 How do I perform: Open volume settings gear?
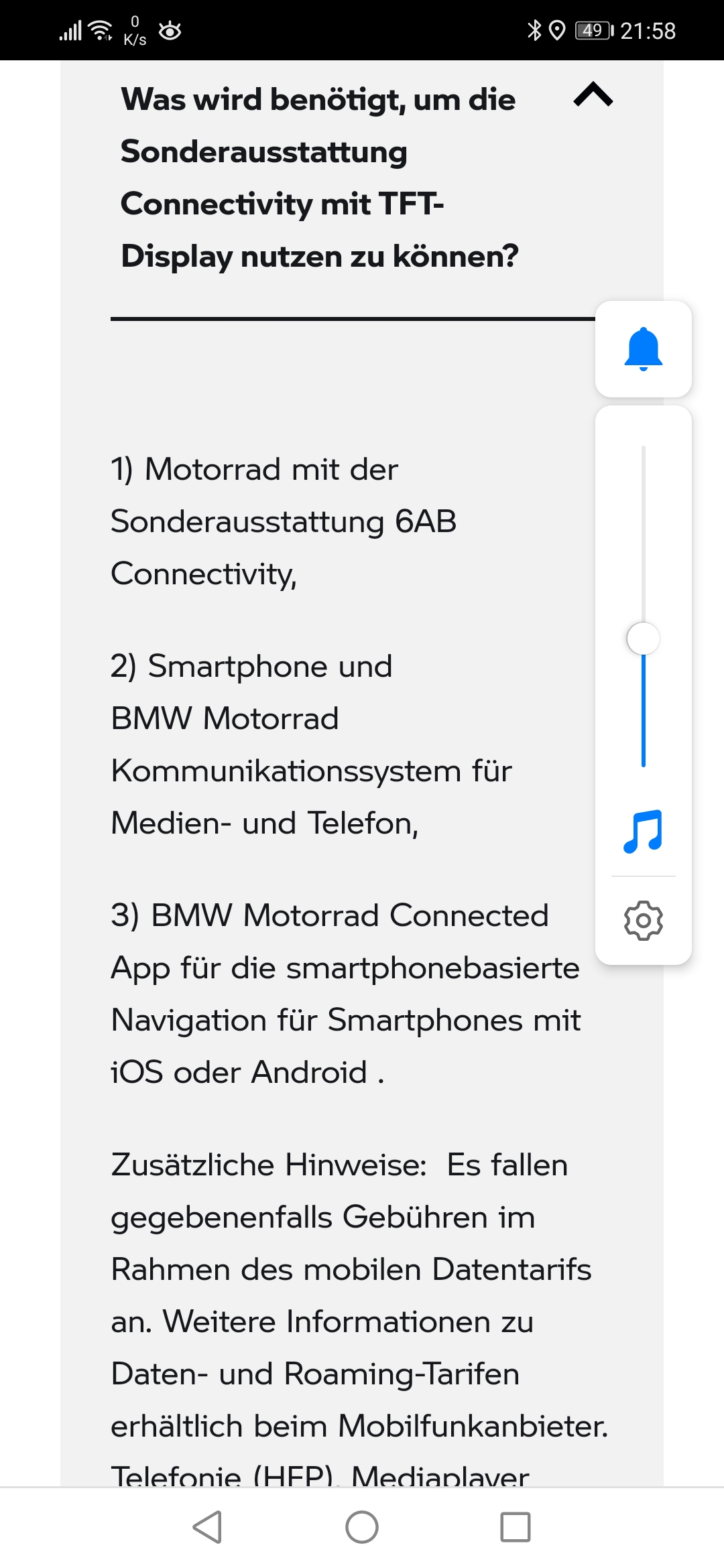coord(643,920)
